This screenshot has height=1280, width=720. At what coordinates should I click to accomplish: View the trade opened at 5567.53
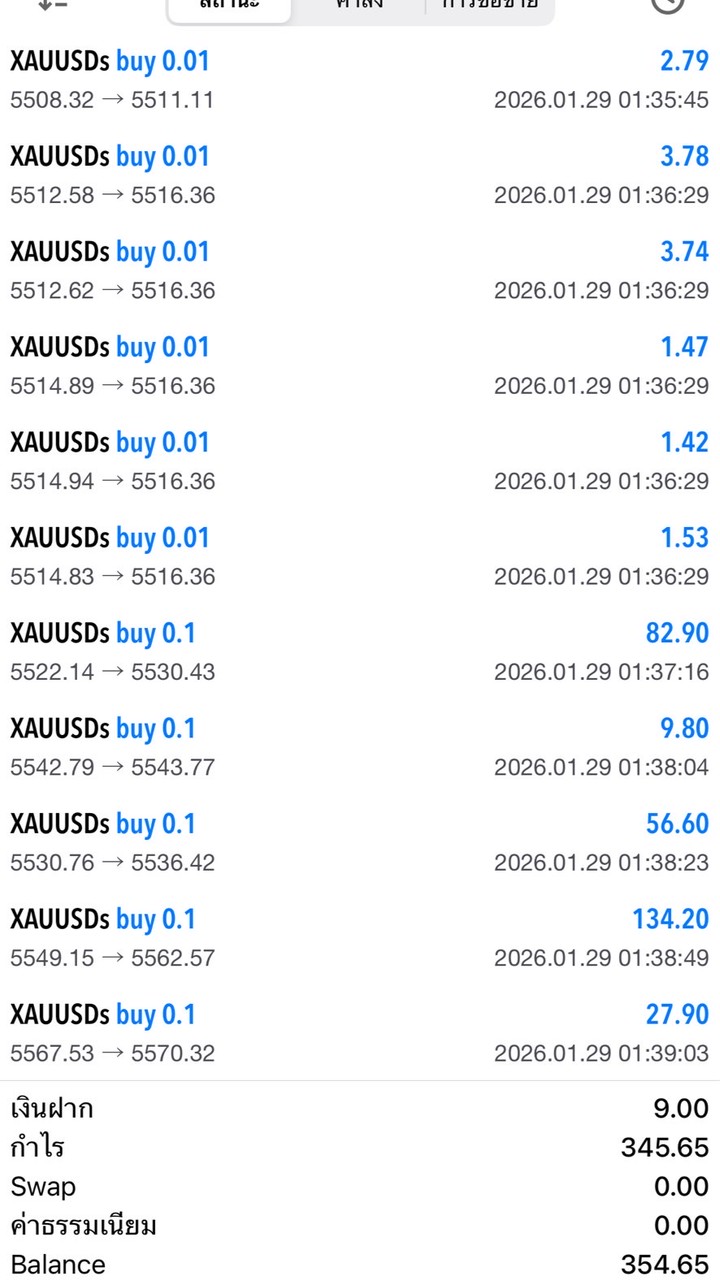pyautogui.click(x=360, y=1033)
